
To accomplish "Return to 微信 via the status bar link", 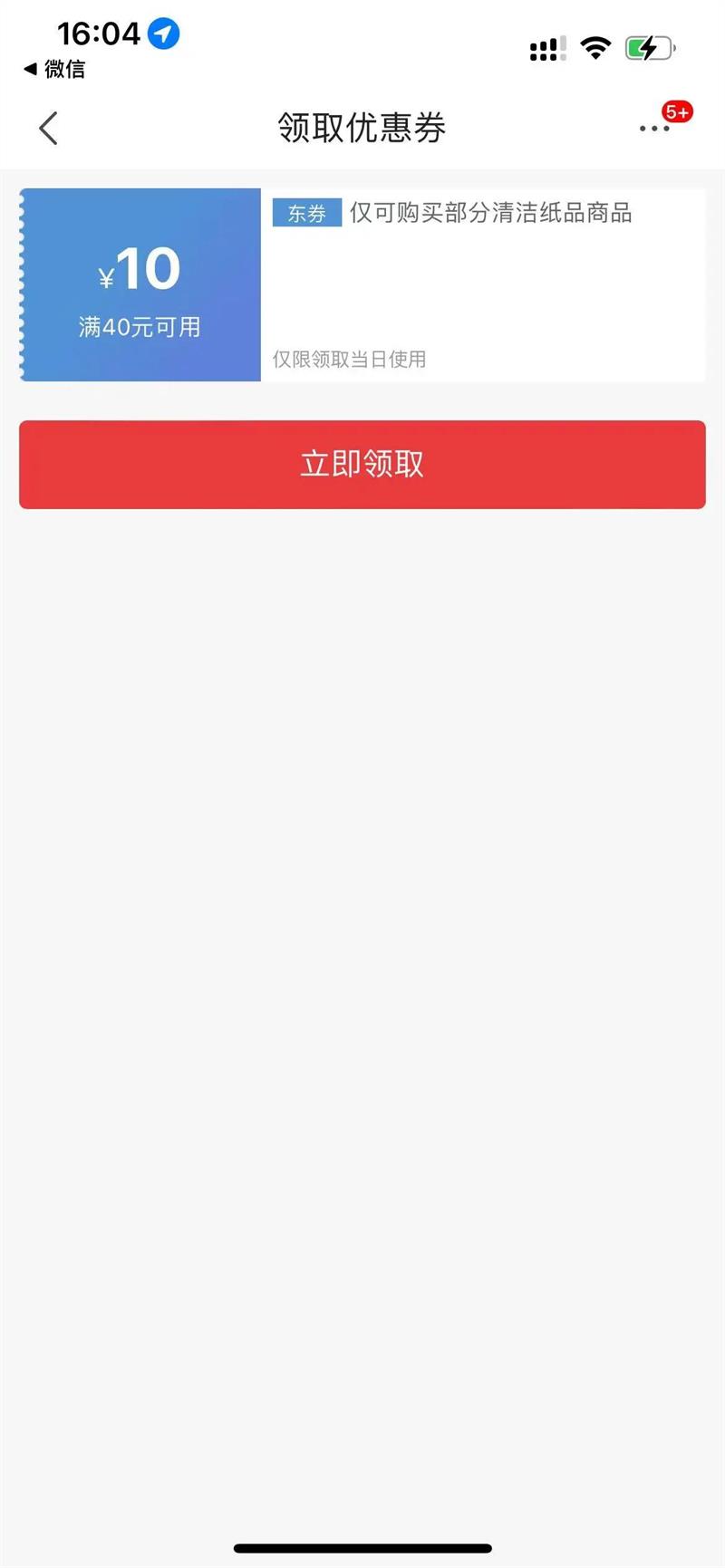I will coord(54,69).
